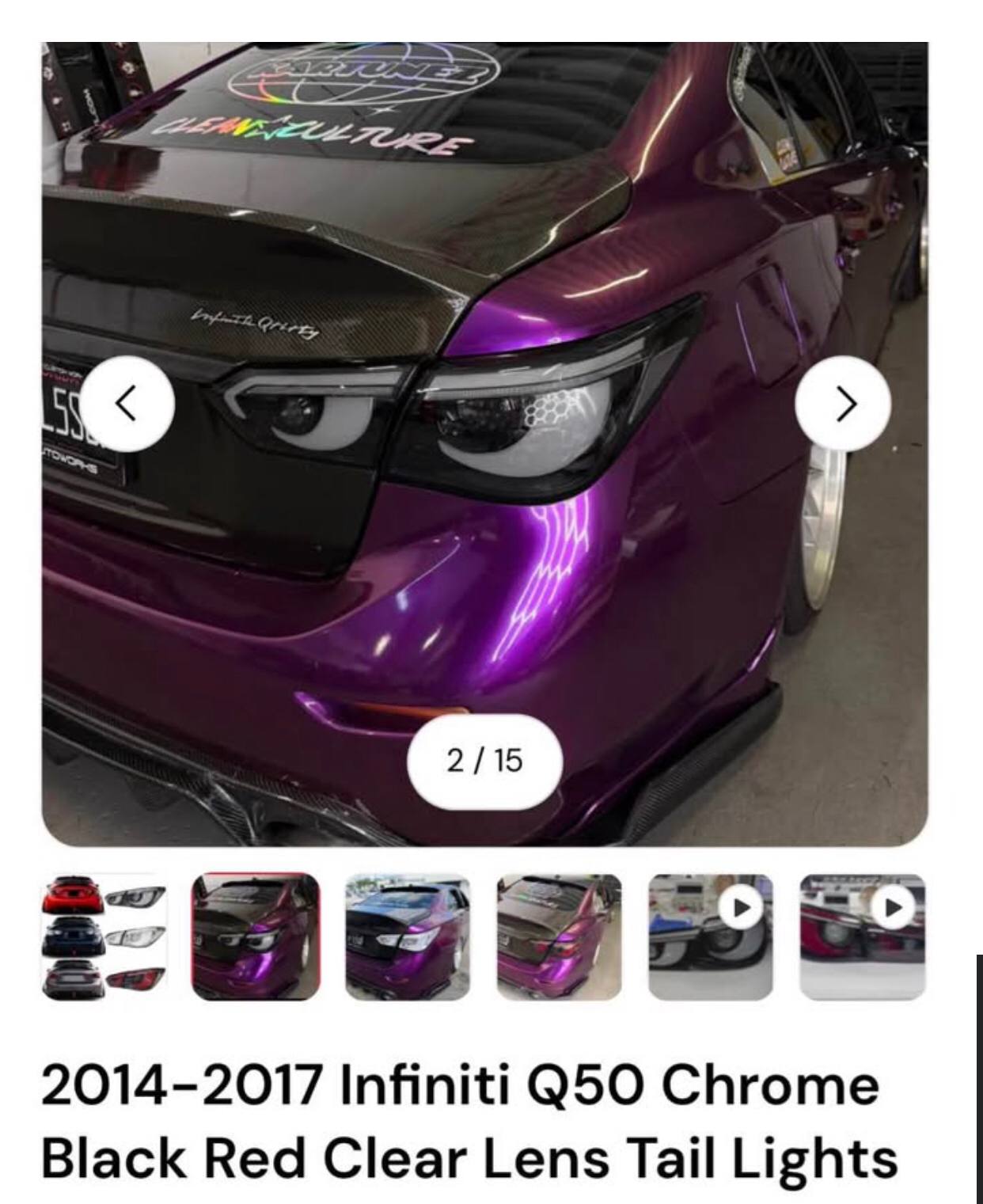Select the second thumbnail with red border
983x1204 pixels.
tap(256, 936)
